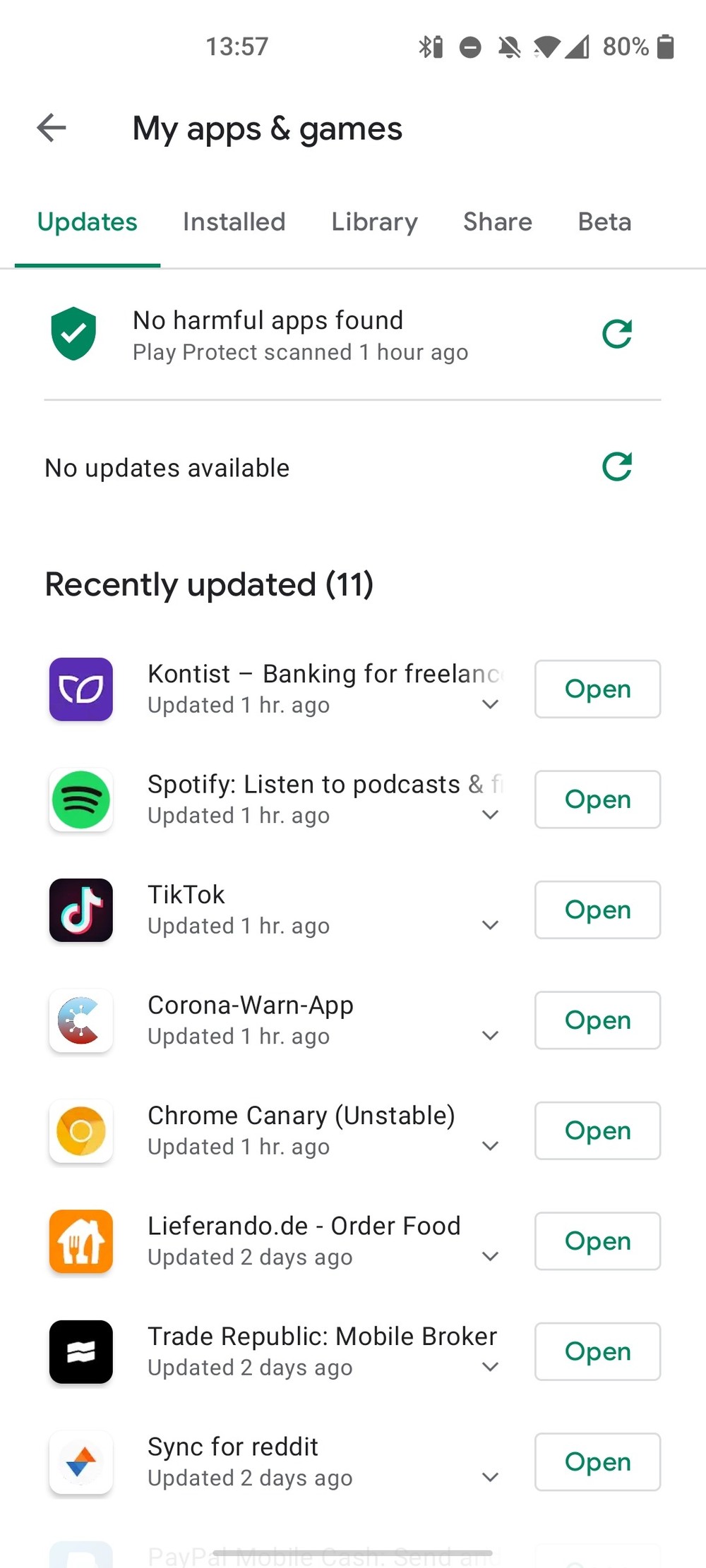The width and height of the screenshot is (706, 1568).
Task: Go back from My apps & games
Action: point(52,128)
